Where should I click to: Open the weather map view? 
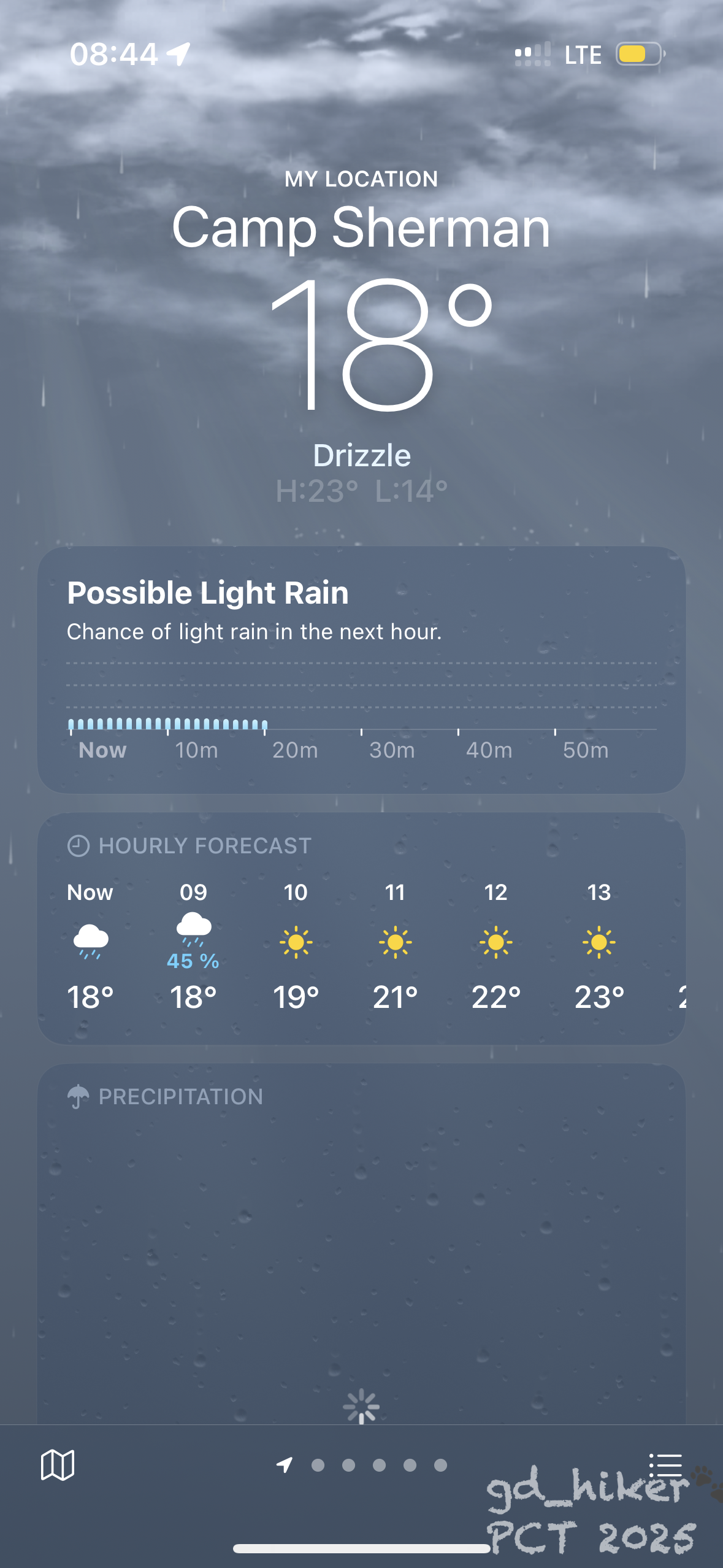coord(58,1465)
